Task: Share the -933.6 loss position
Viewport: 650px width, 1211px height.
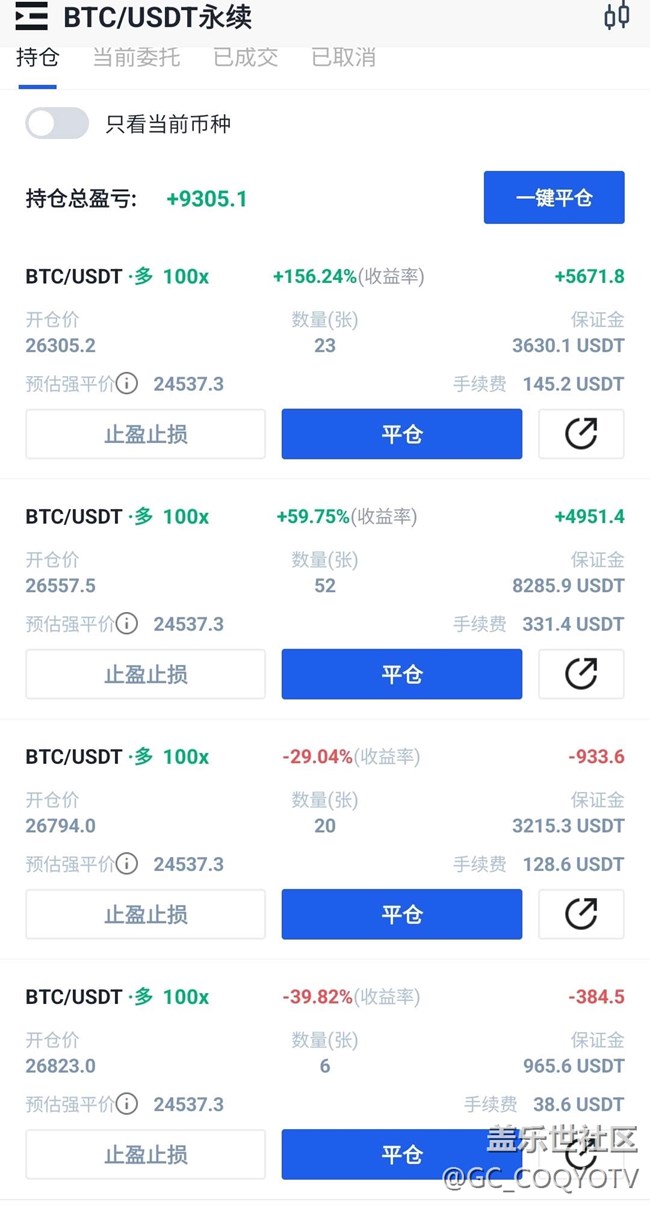Action: (x=581, y=914)
